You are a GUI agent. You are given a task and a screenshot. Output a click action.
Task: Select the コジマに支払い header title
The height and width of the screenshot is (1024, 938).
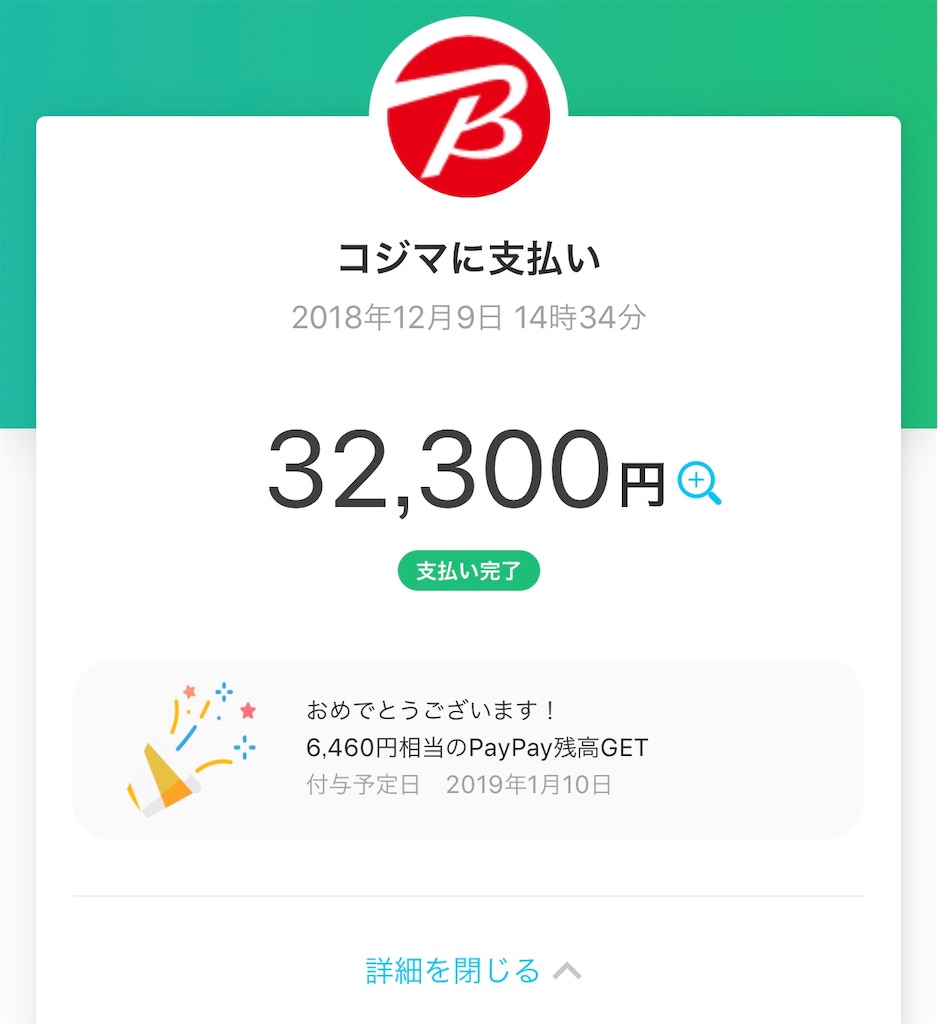click(468, 256)
